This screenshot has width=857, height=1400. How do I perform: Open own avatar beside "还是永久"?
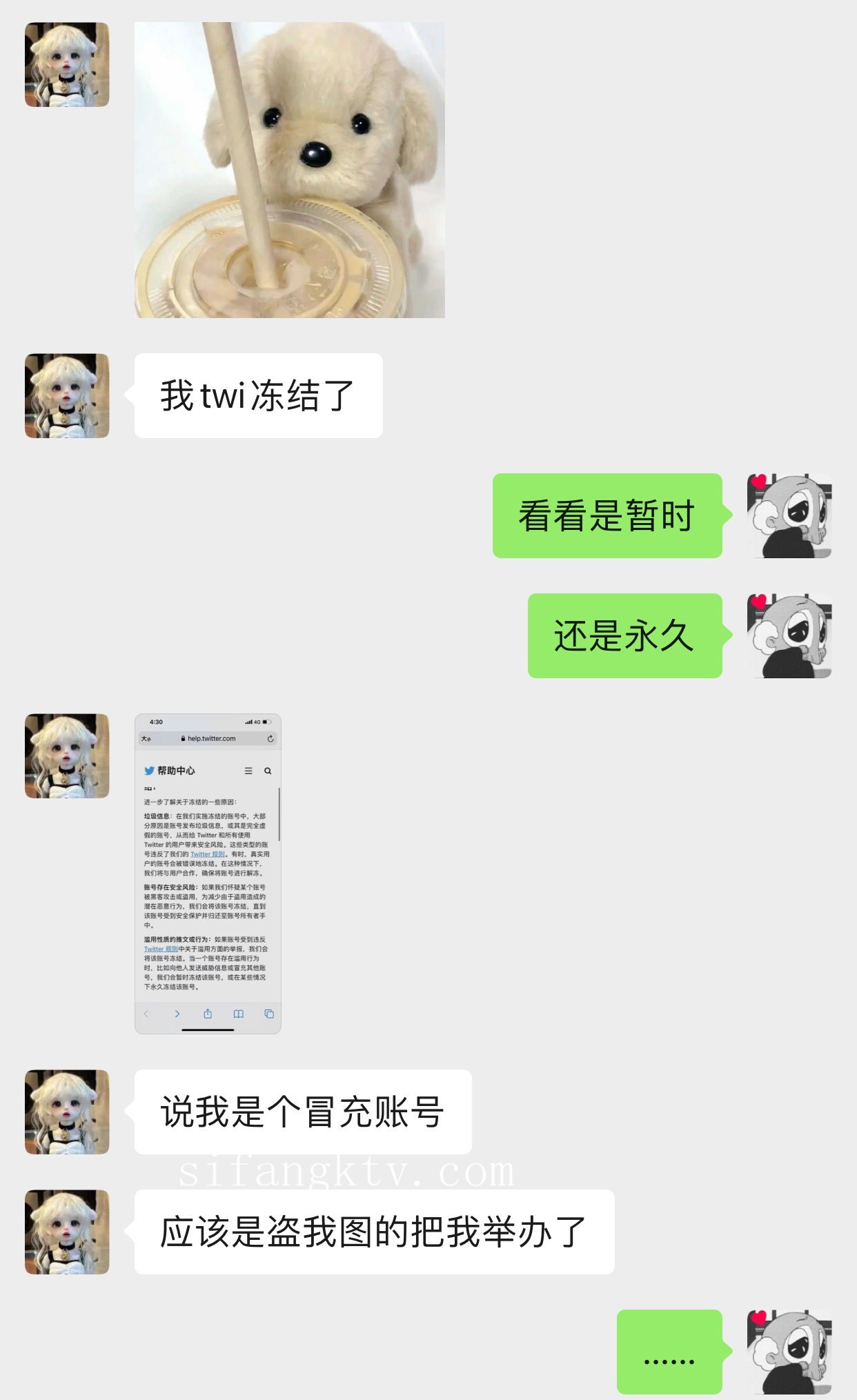(789, 635)
